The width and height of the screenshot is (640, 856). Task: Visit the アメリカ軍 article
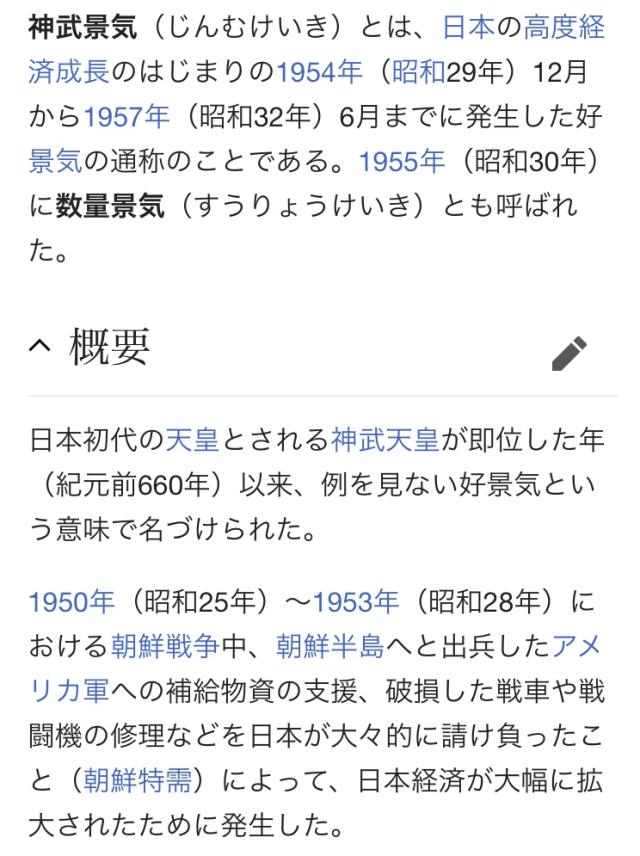click(90, 692)
